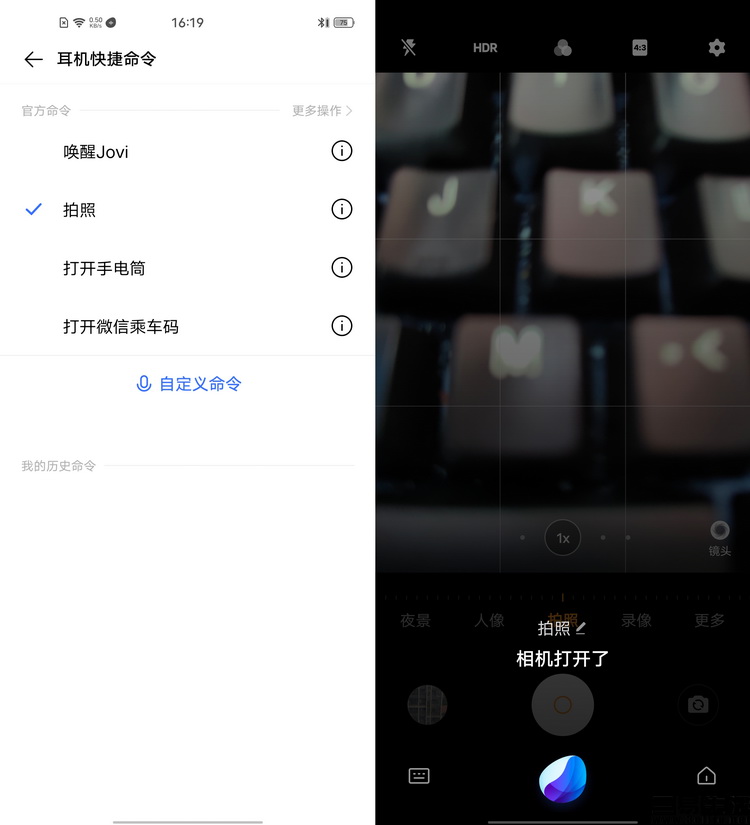Viewport: 750px width, 825px height.
Task: Open the 镜头 lens selector
Action: pos(719,537)
